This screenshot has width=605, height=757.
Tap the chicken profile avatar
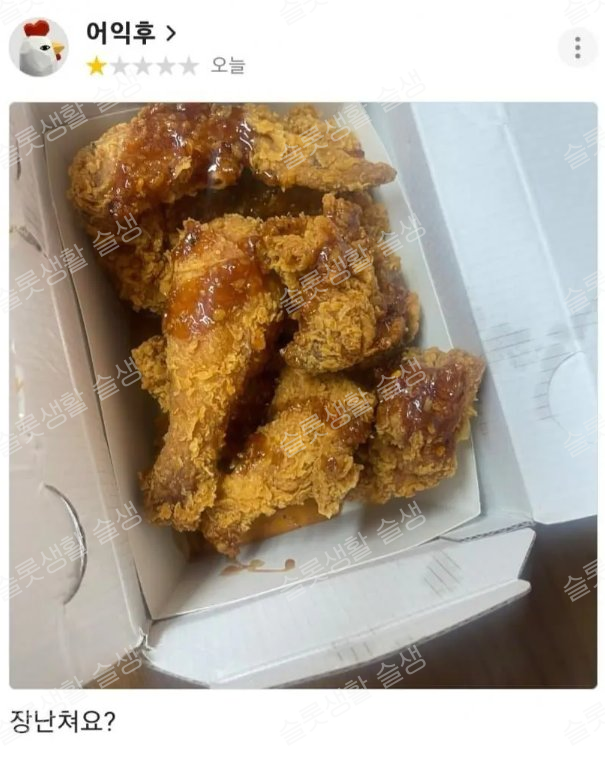39,47
